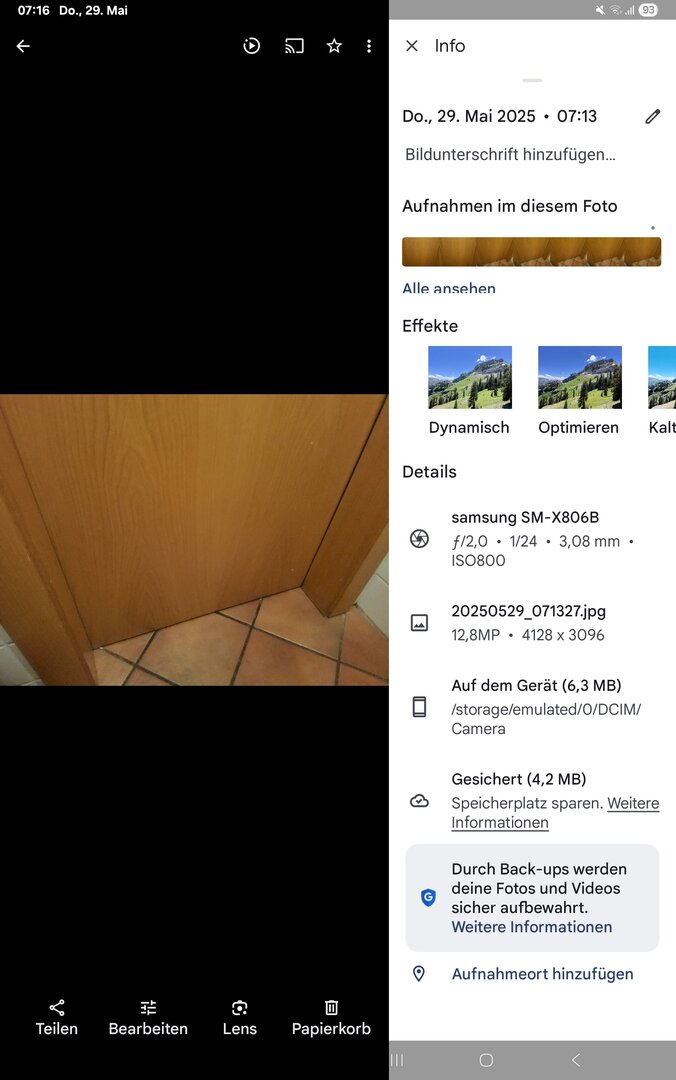The width and height of the screenshot is (676, 1080).
Task: Add a caption in Bildunterschrift field
Action: [x=510, y=155]
